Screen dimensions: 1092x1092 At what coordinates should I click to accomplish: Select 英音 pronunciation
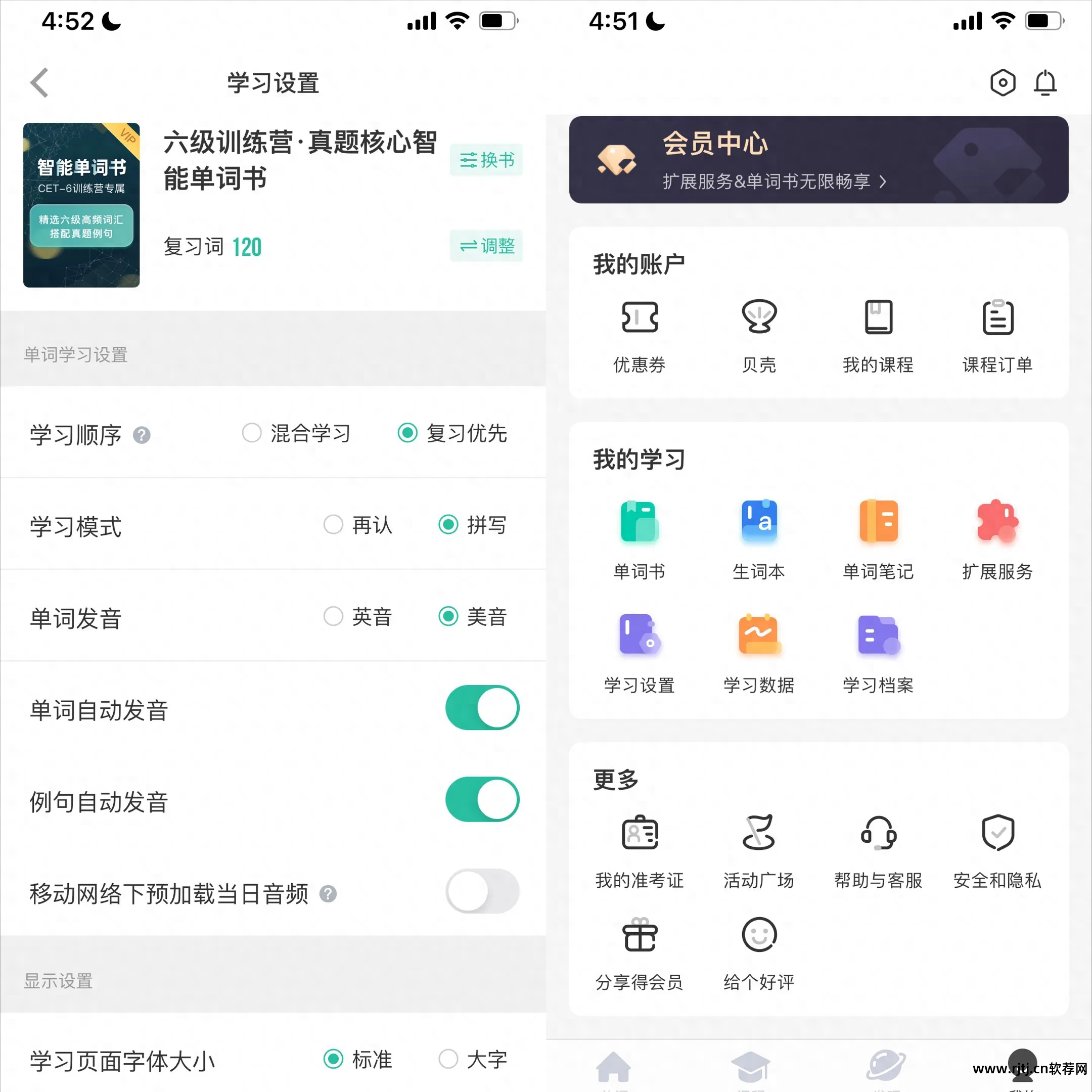(334, 616)
